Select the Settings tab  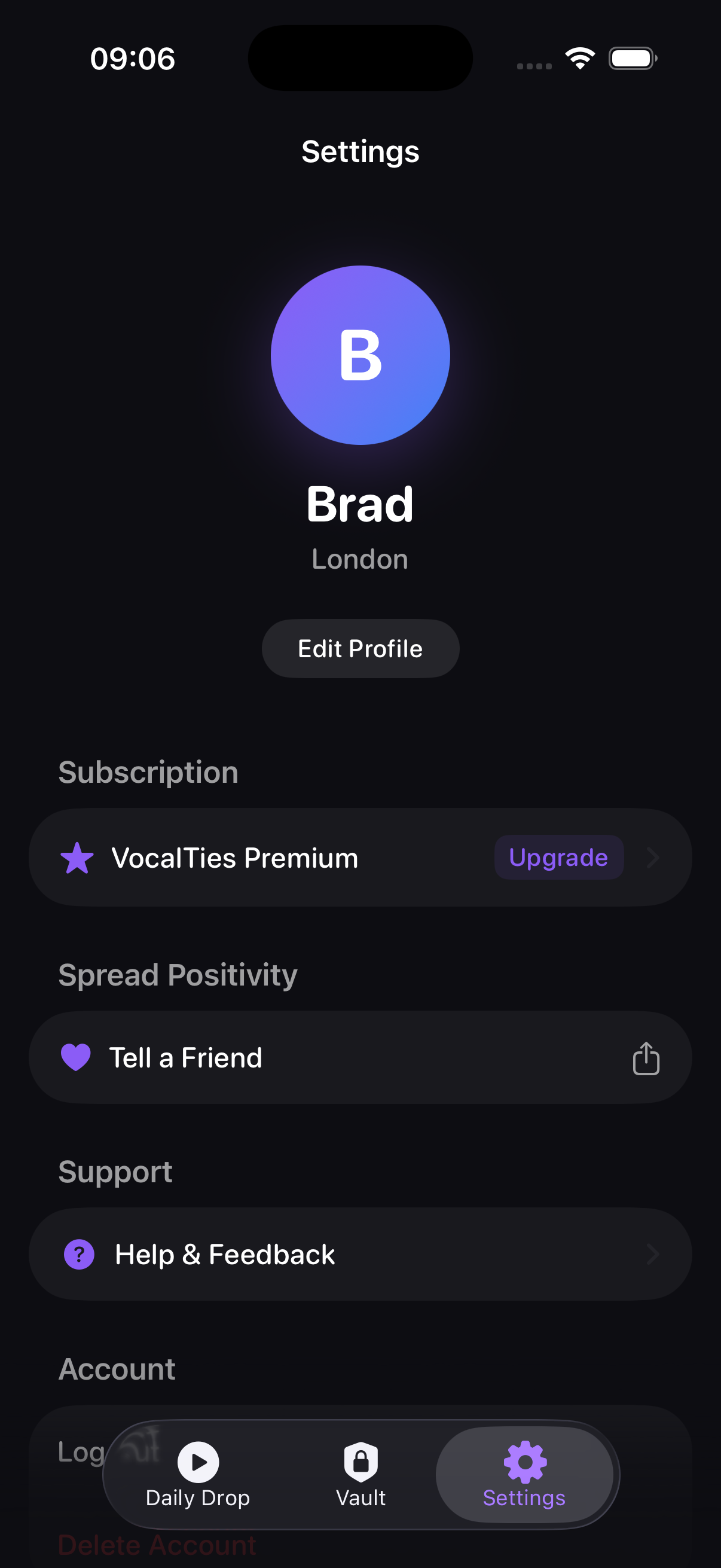tap(524, 1474)
